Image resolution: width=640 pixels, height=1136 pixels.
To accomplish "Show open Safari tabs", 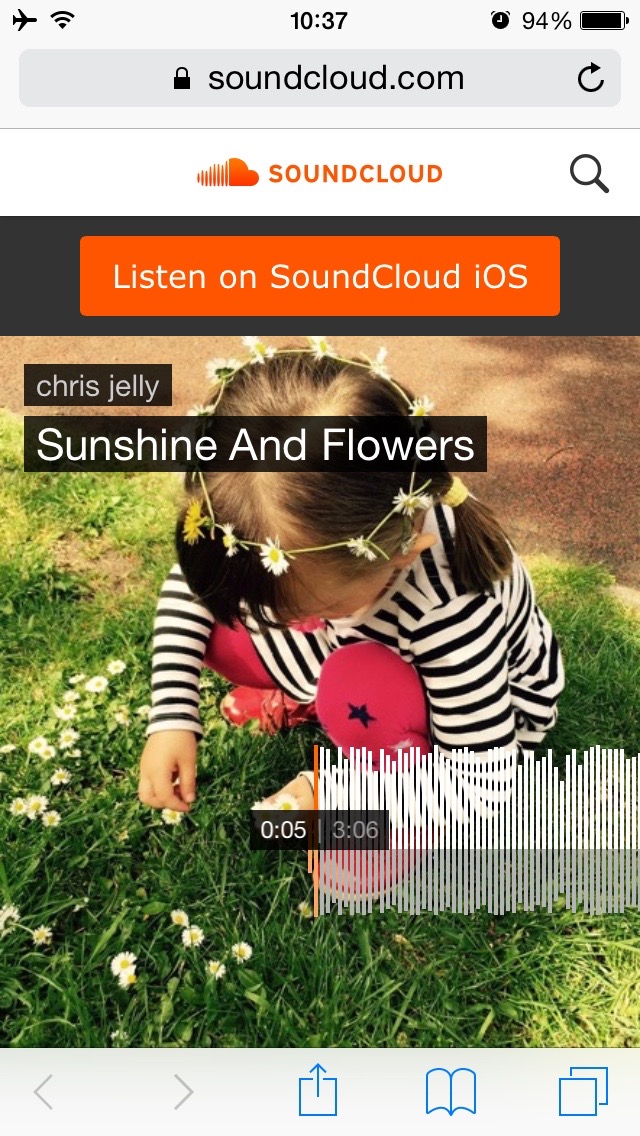I will click(583, 1091).
